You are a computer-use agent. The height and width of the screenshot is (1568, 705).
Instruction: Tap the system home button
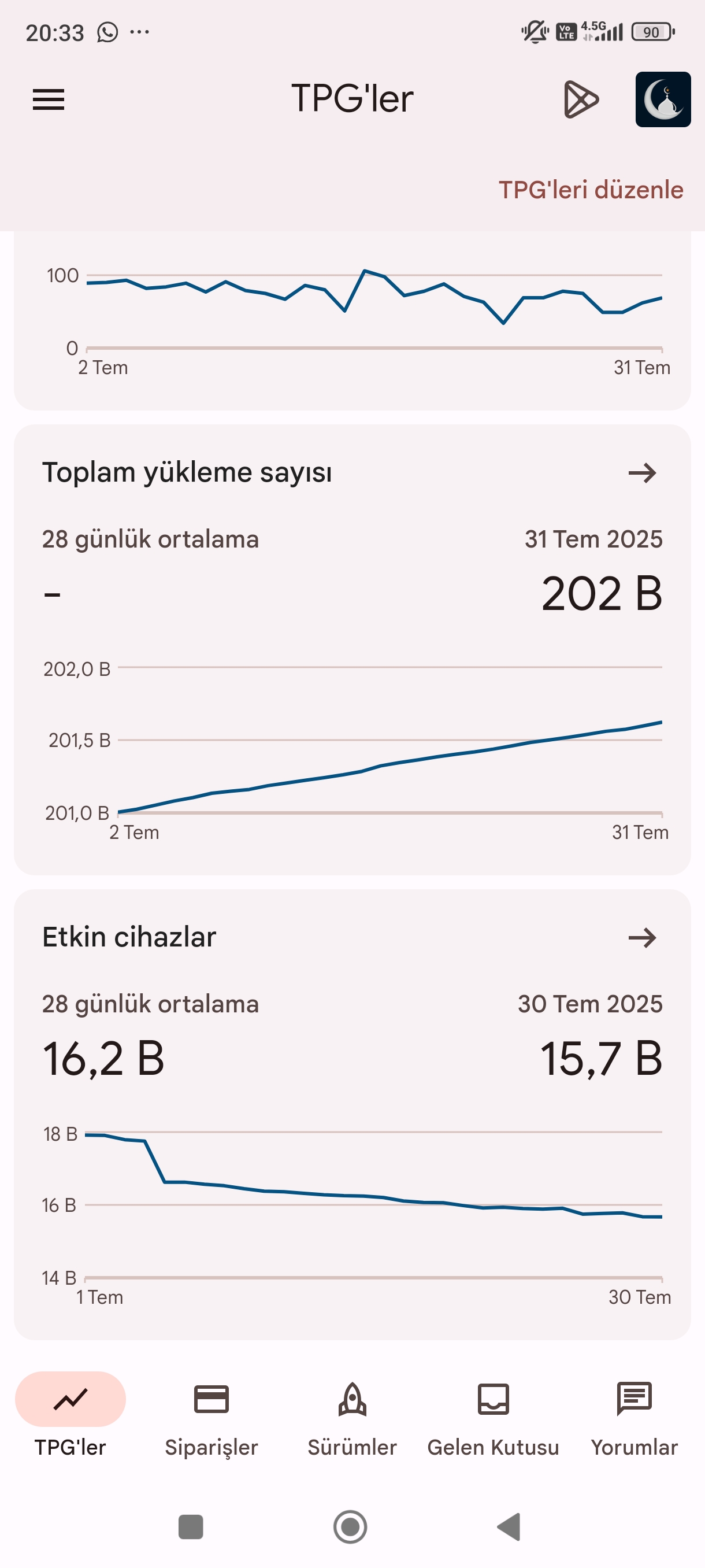point(350,1526)
